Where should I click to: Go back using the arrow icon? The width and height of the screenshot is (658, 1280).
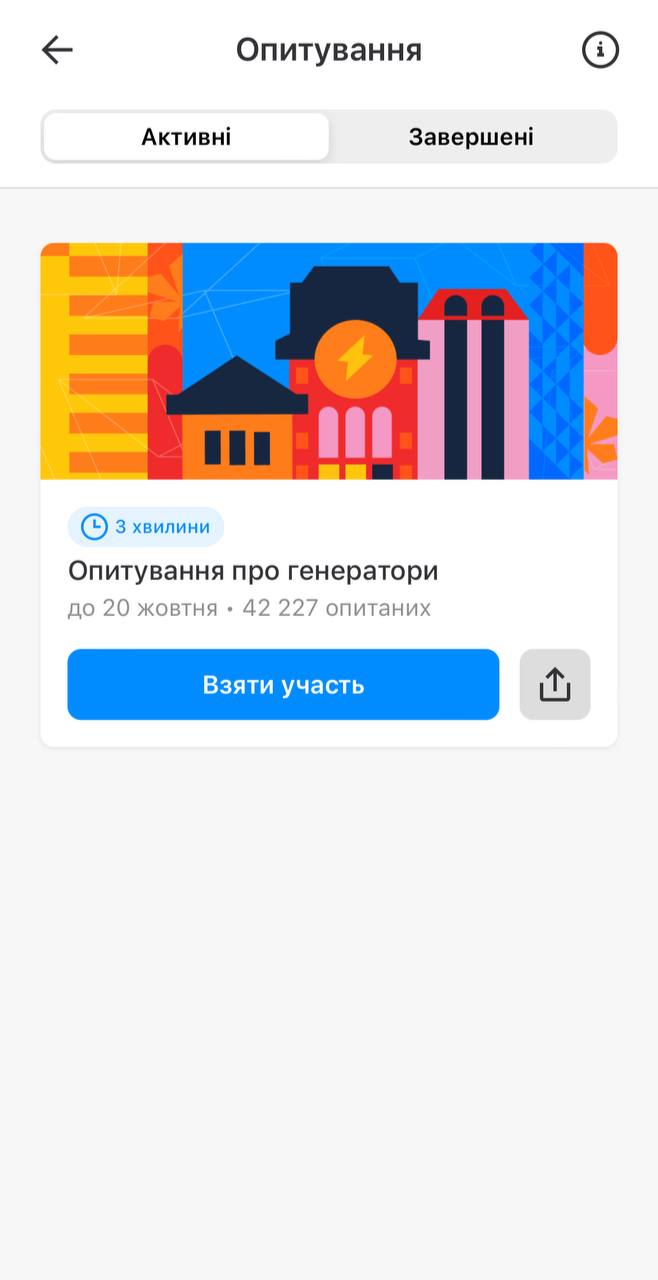pyautogui.click(x=57, y=50)
